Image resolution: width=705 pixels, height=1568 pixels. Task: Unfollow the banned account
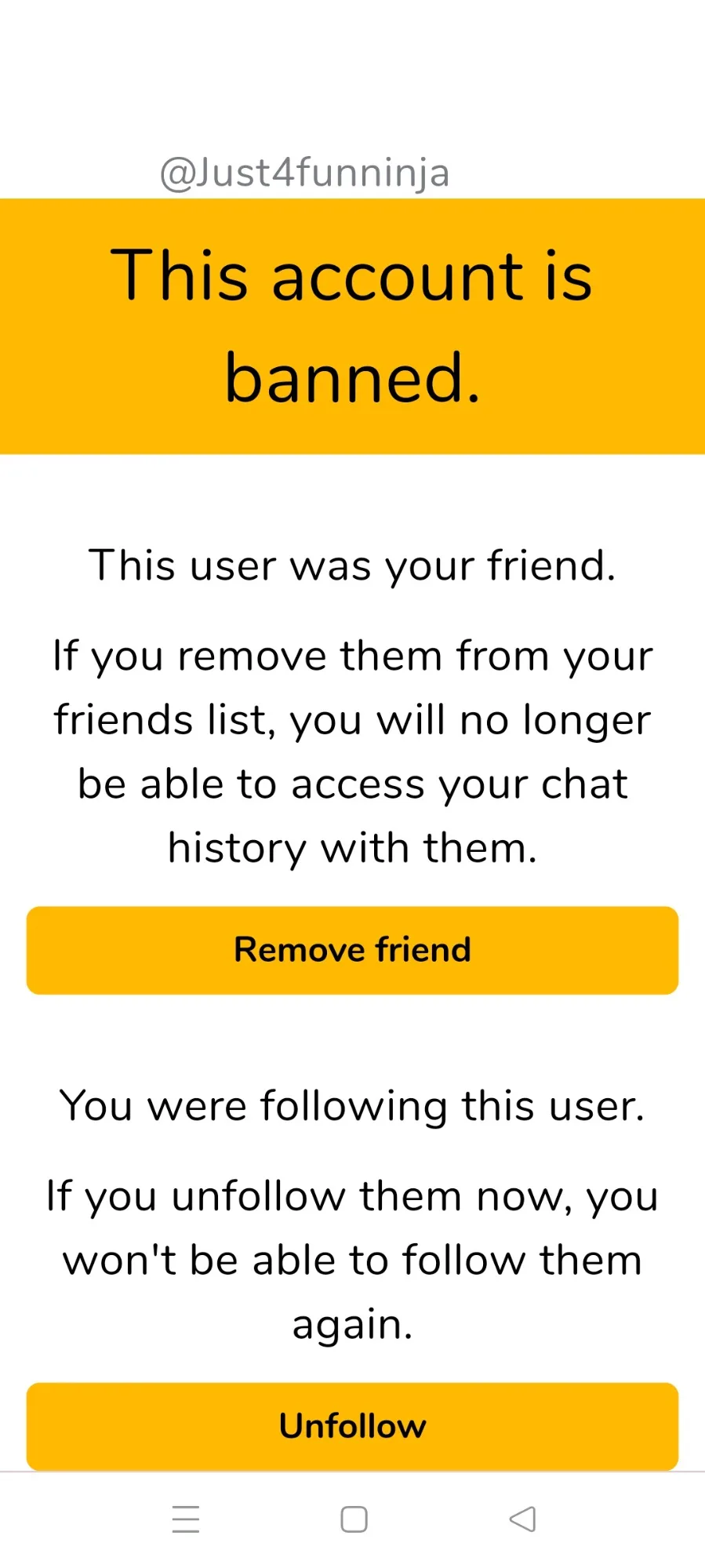(x=352, y=1426)
